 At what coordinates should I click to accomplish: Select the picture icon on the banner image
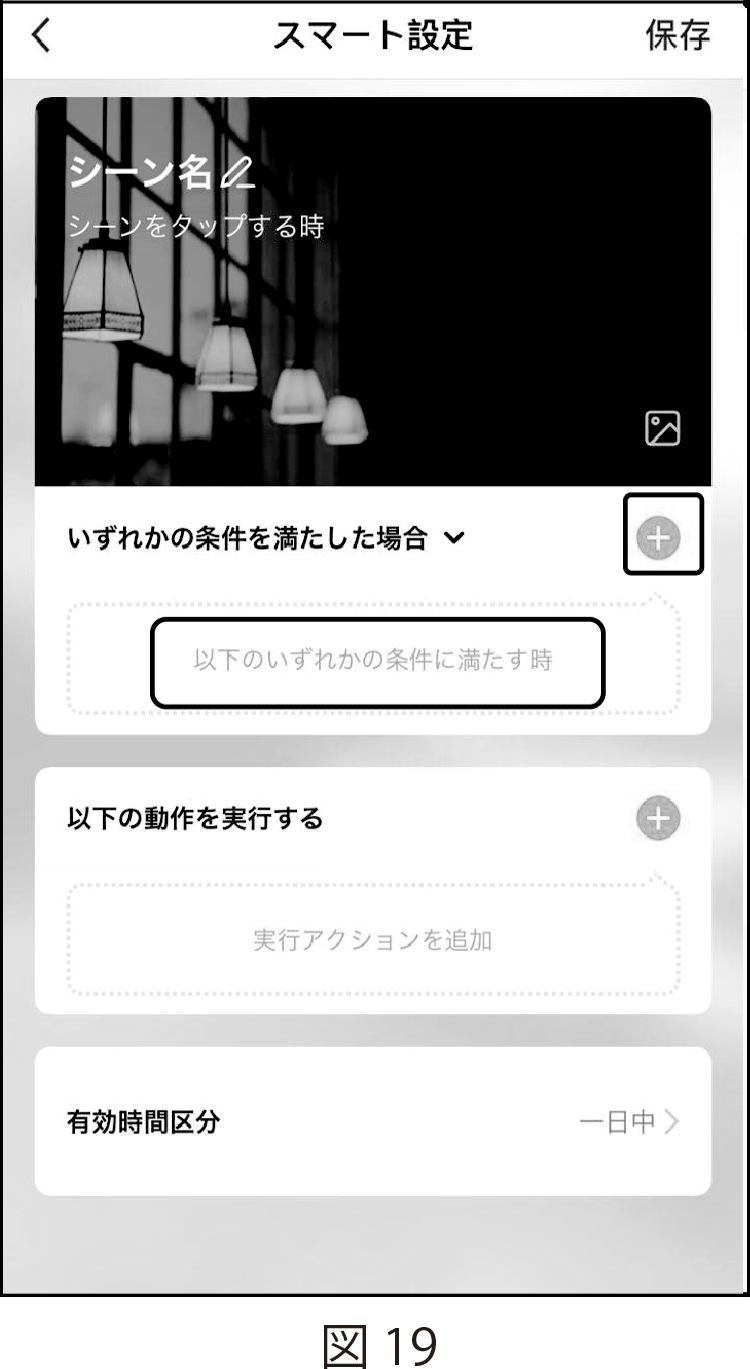pyautogui.click(x=661, y=426)
